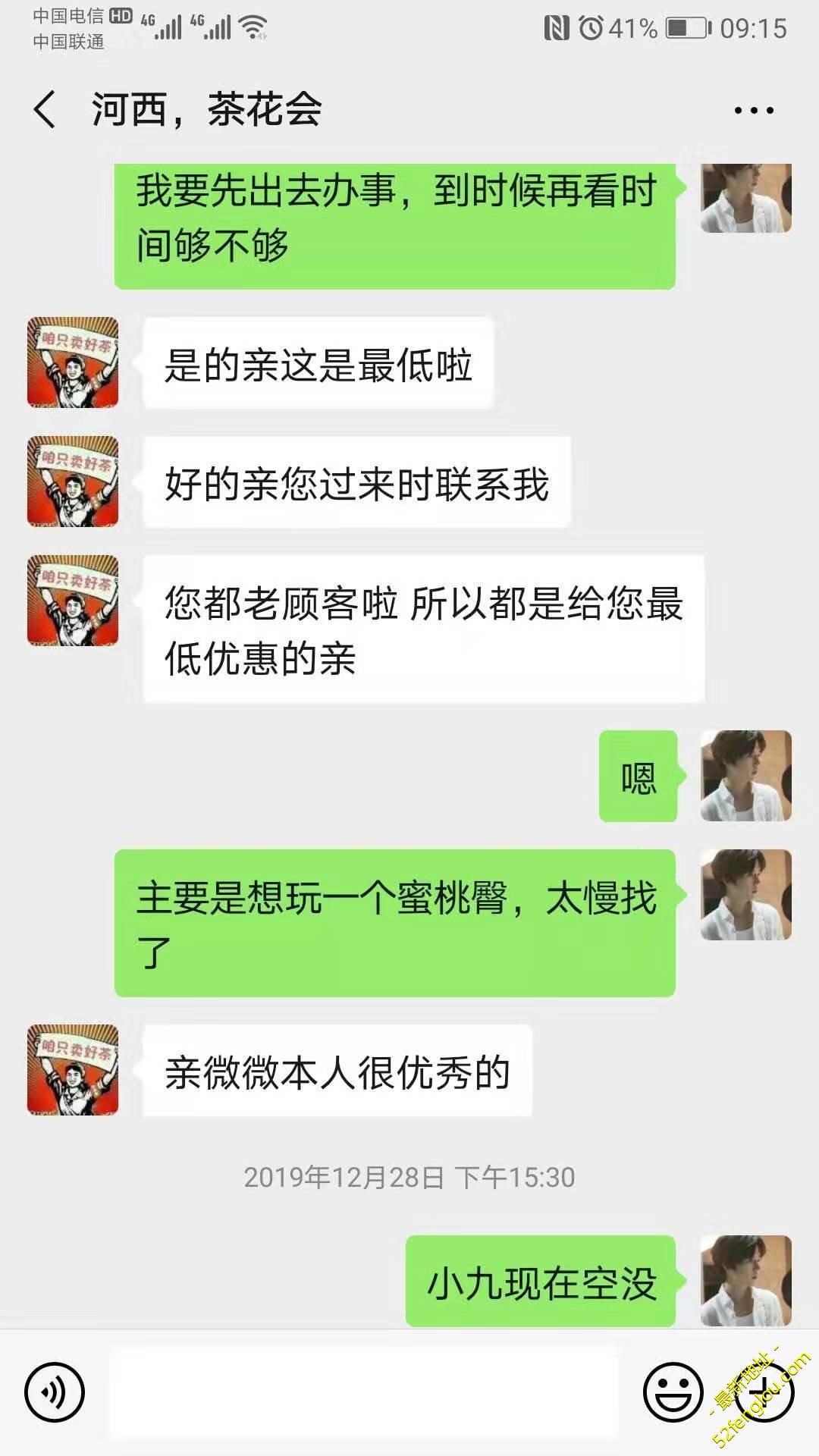Open my avatar beside 小九现在空没
The image size is (819, 1456).
[x=745, y=1281]
